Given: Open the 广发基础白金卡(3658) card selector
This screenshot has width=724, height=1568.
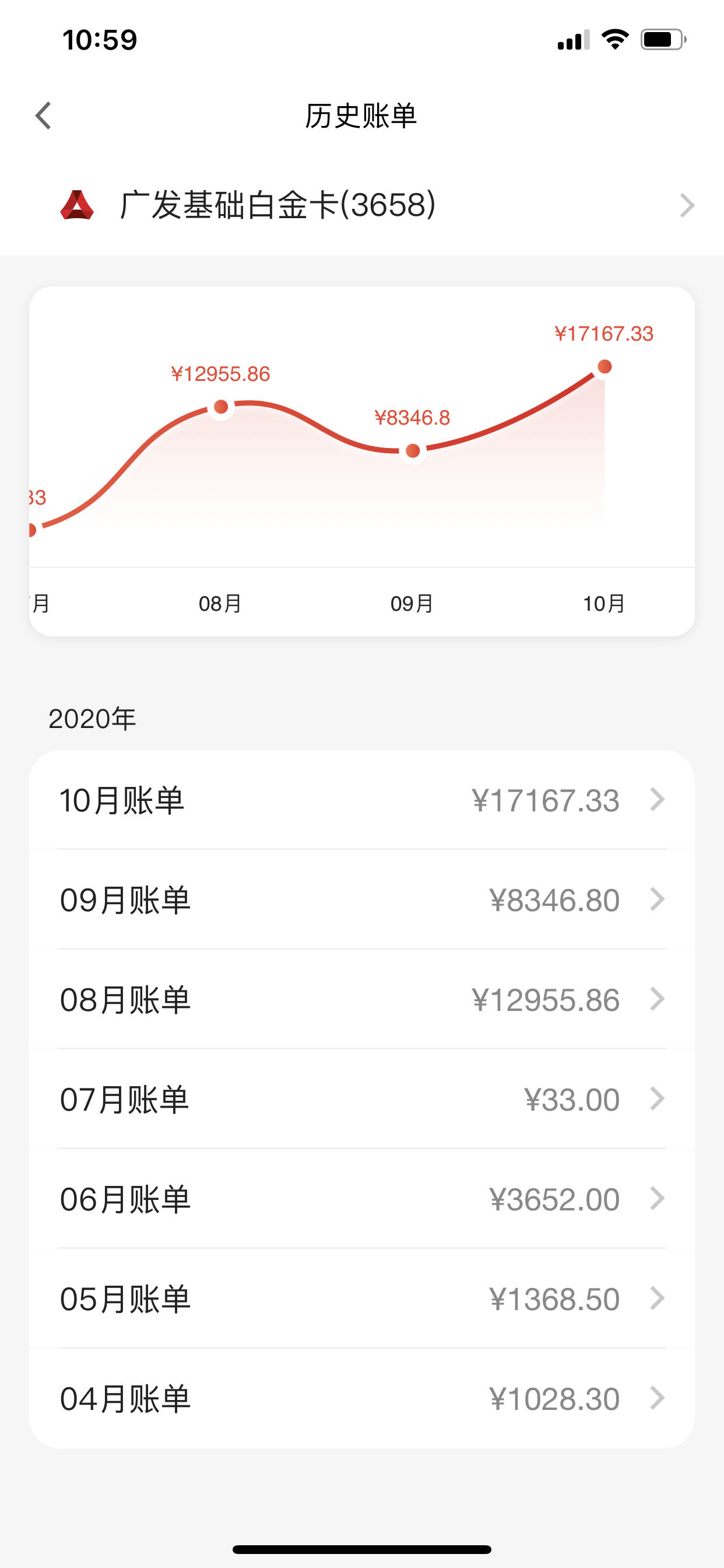Looking at the screenshot, I should tap(362, 205).
